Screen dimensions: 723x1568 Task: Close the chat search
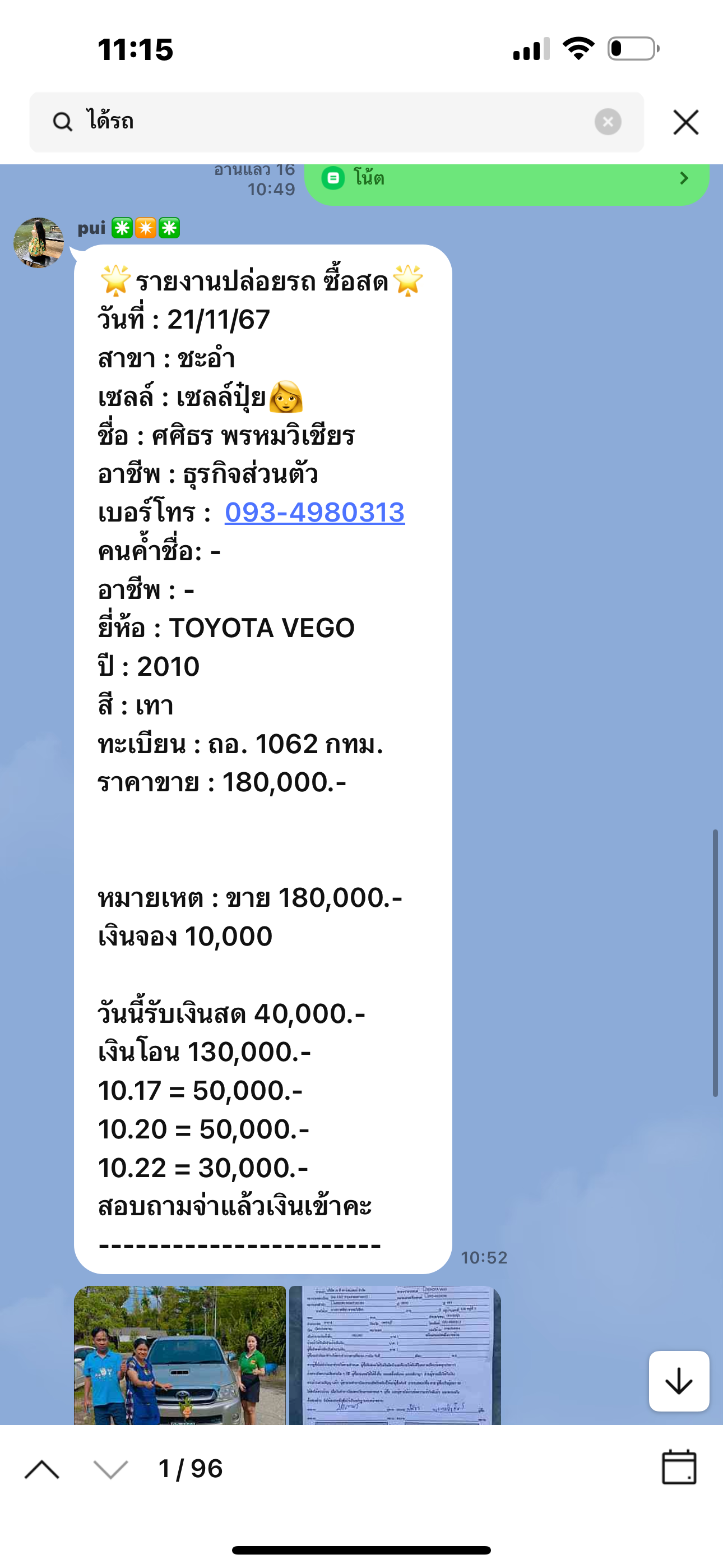(686, 122)
